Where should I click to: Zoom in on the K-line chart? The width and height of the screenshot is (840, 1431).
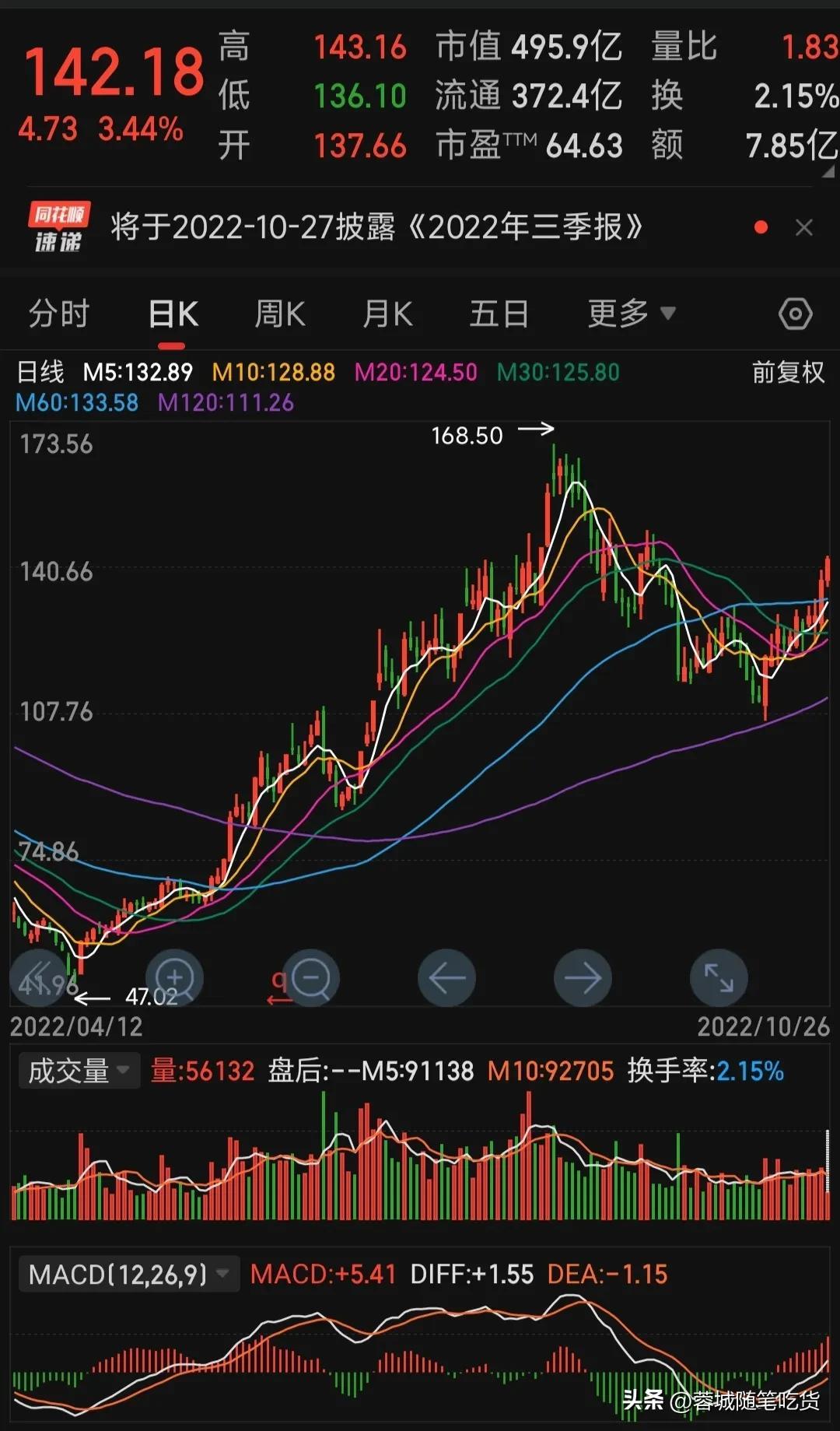tap(174, 977)
